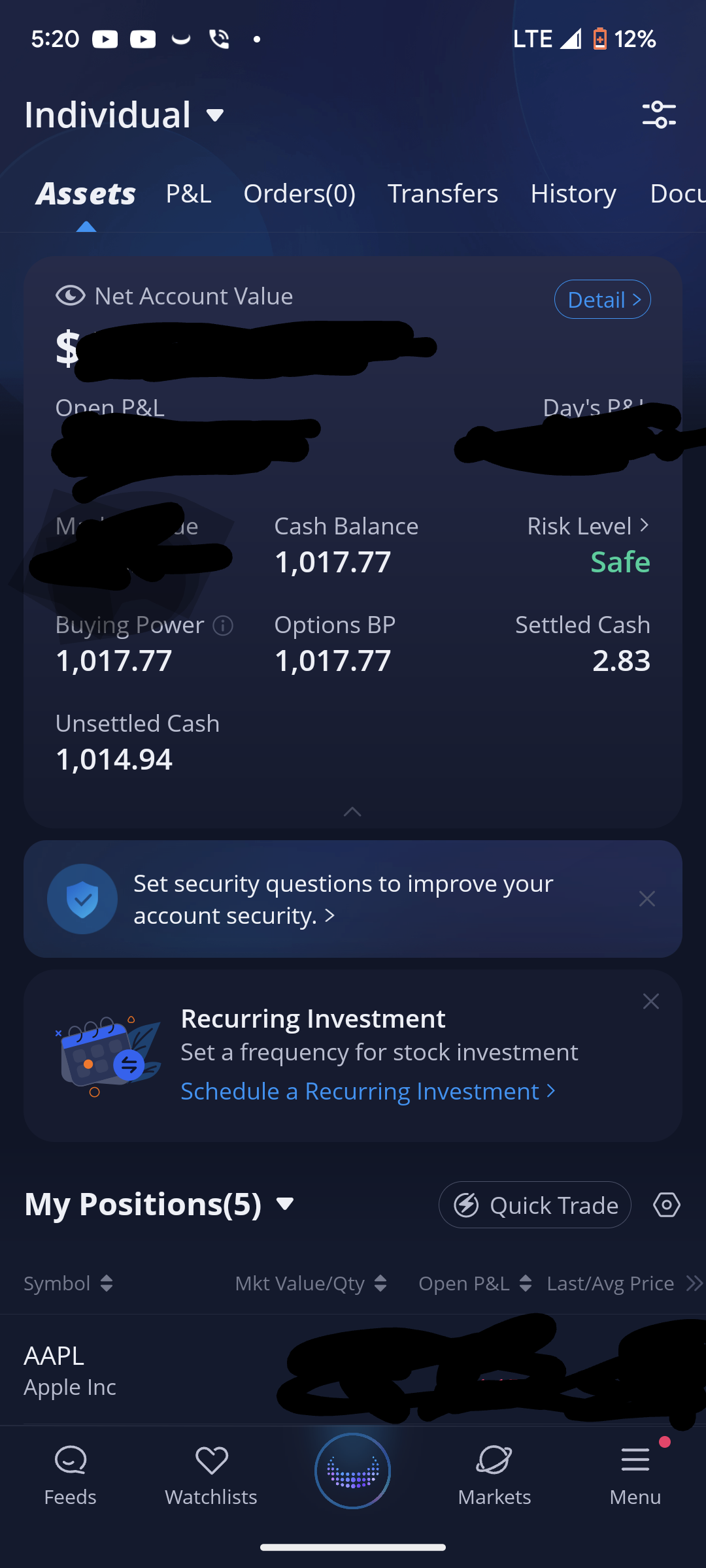Sort positions by Symbol

point(68,1283)
